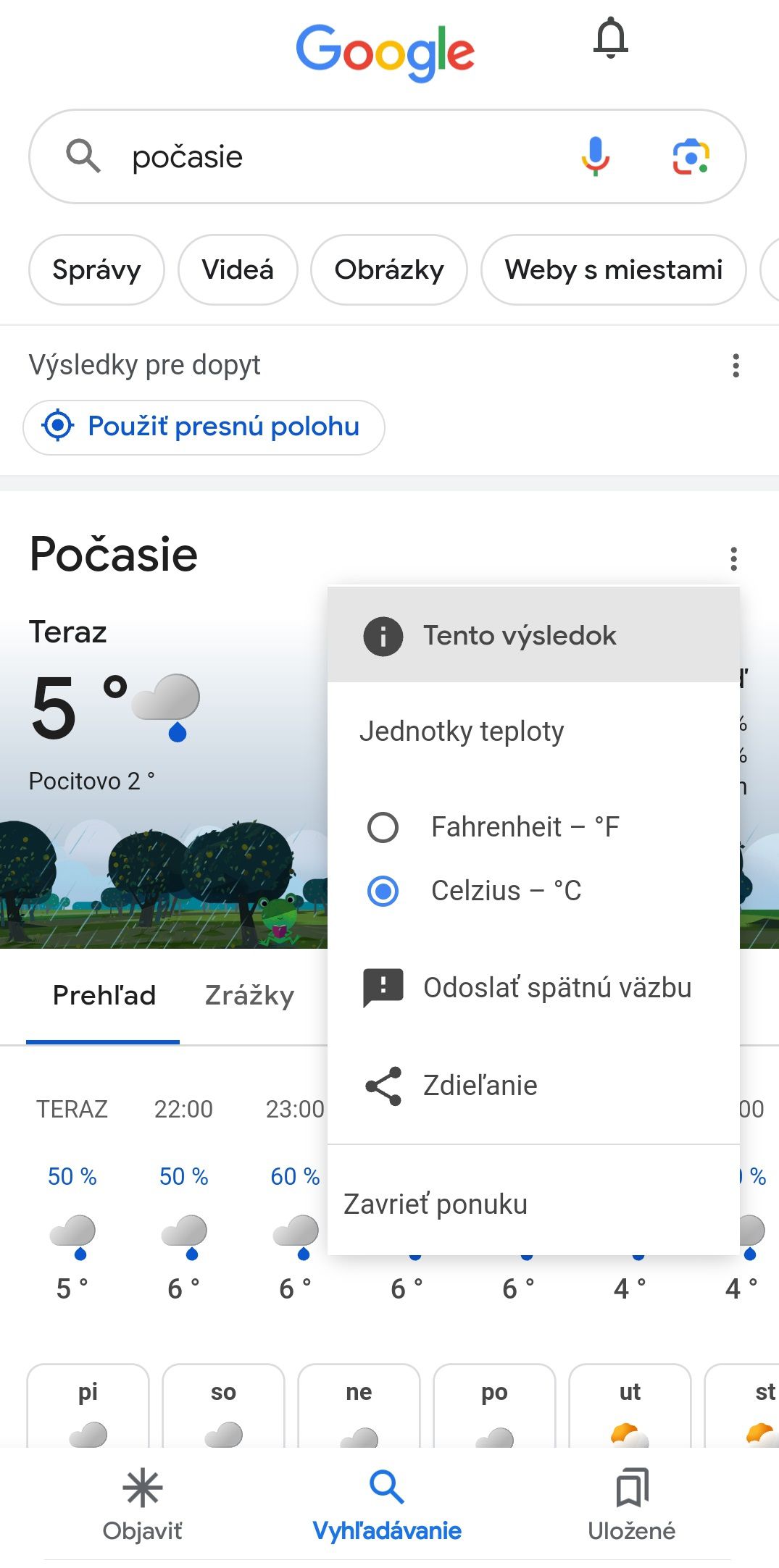Open Zdieľanie to share weather
This screenshot has height=1568, width=779.
[533, 1085]
